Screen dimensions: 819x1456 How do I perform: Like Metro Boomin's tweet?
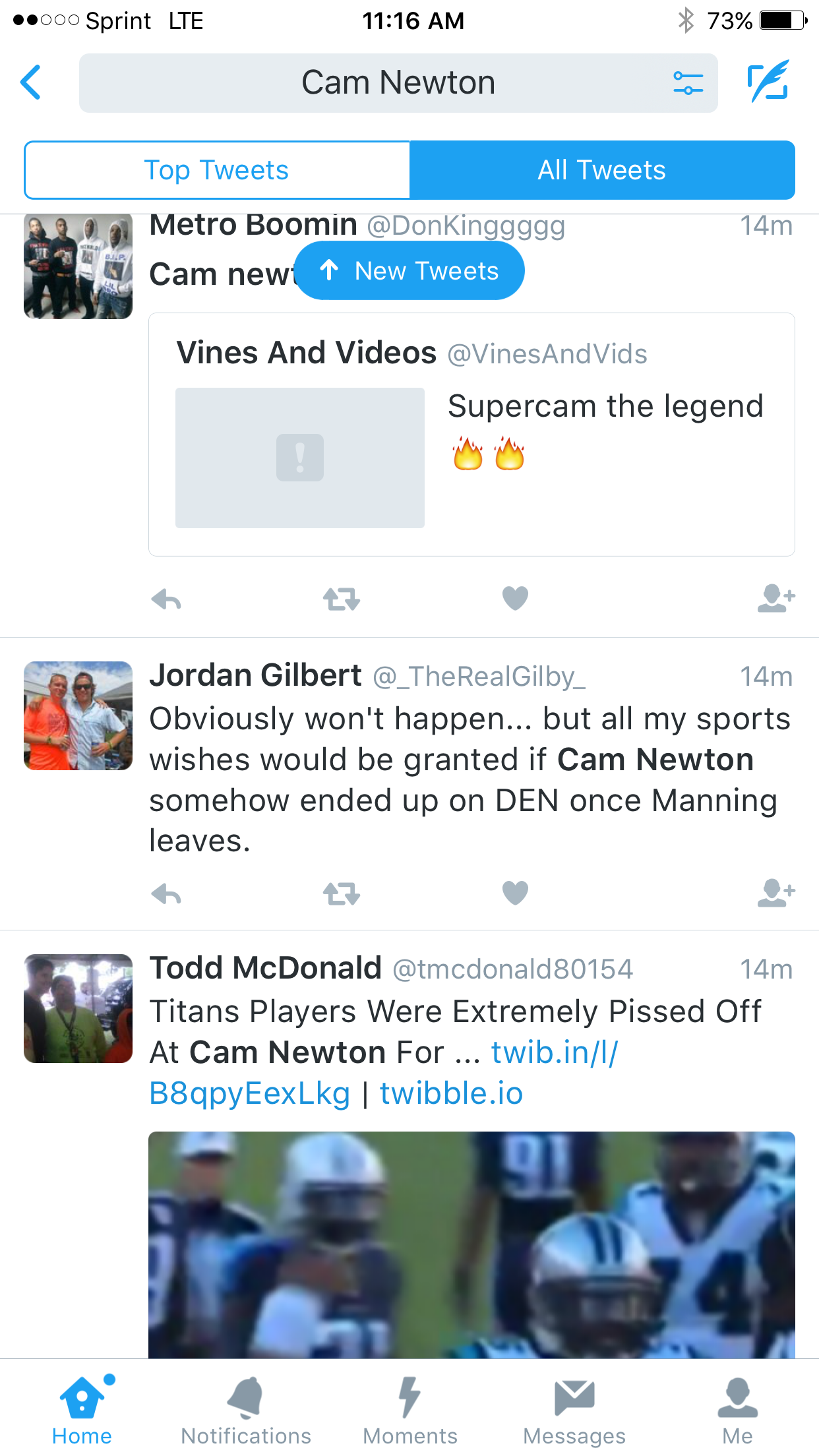[515, 599]
